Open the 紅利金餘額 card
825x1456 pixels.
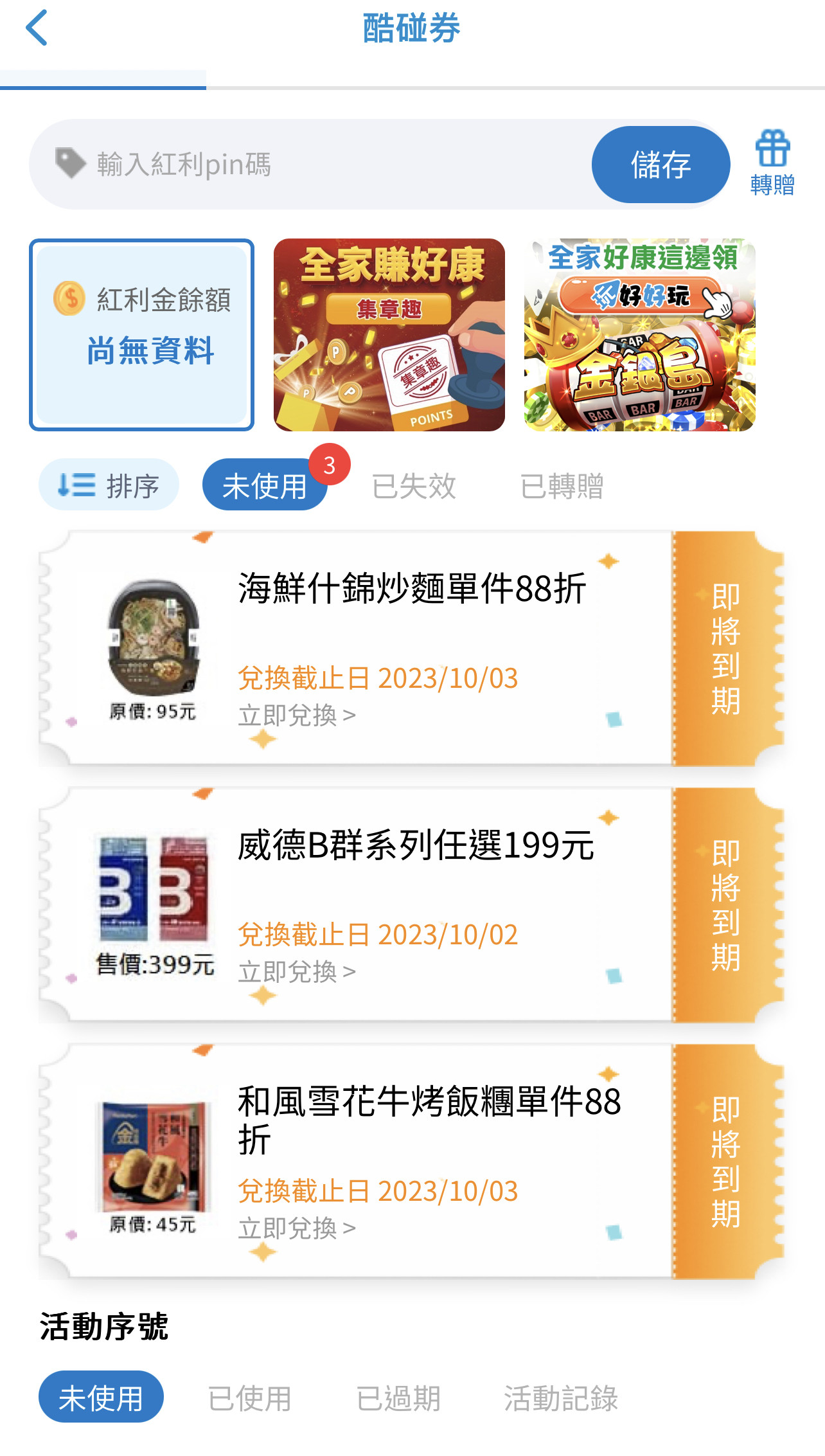pos(141,335)
